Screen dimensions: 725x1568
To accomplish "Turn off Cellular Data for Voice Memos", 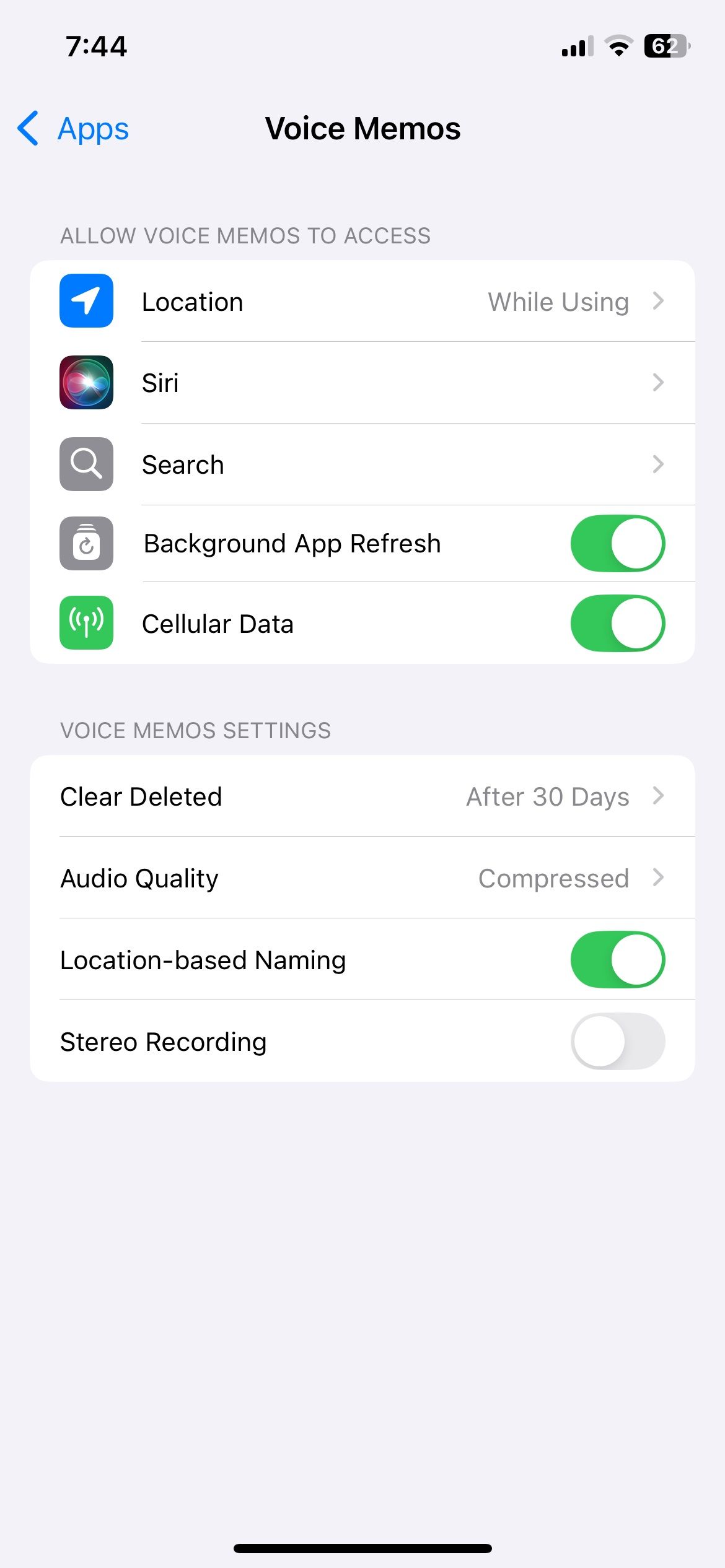I will 617,624.
